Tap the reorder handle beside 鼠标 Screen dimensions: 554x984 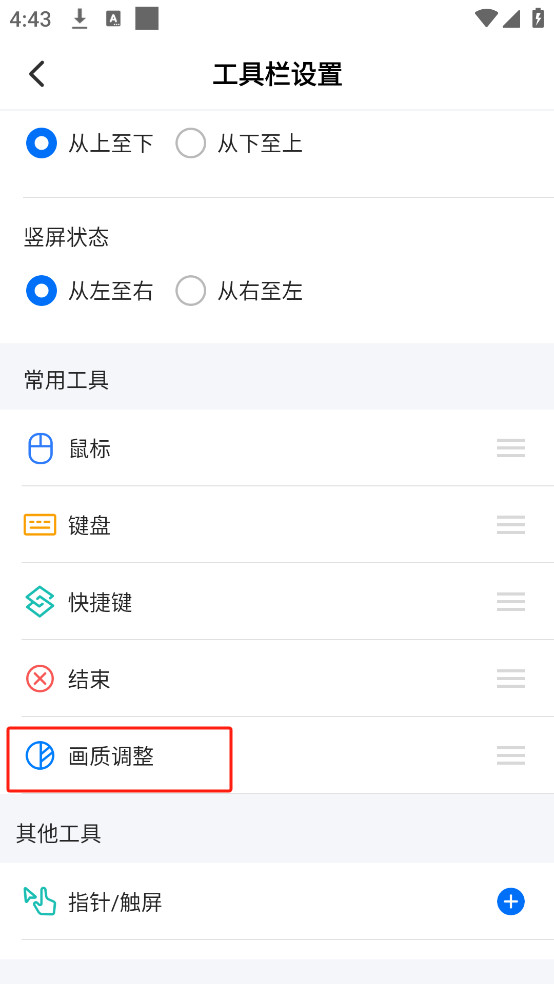pos(511,448)
